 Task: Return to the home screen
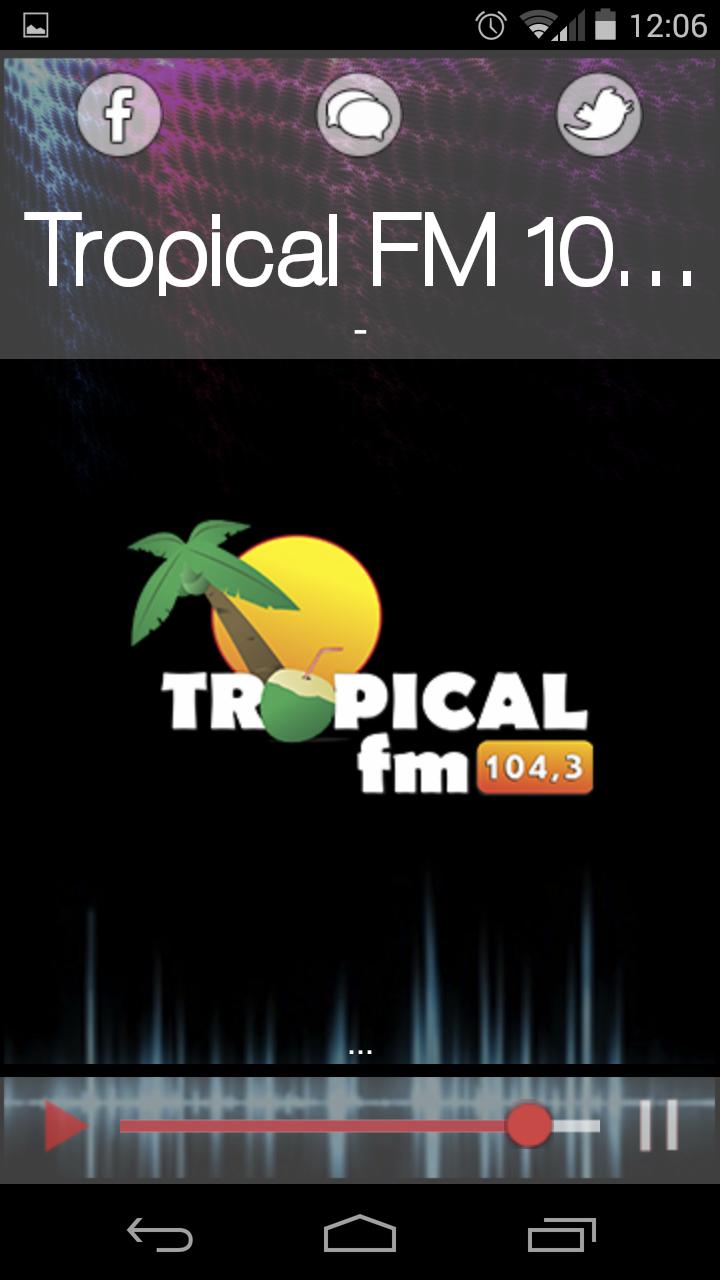pos(360,1235)
